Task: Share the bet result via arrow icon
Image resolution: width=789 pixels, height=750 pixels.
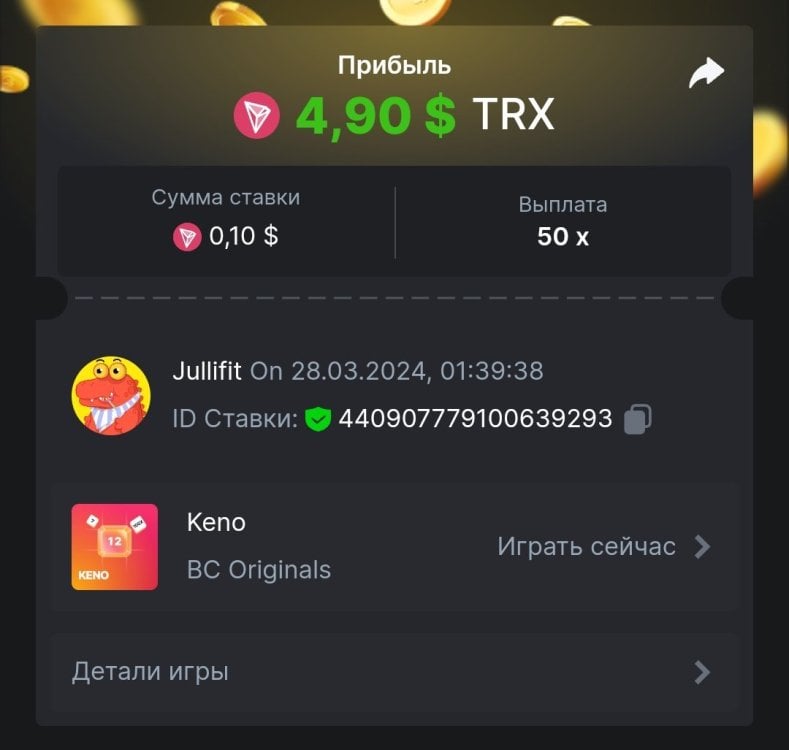Action: (707, 73)
